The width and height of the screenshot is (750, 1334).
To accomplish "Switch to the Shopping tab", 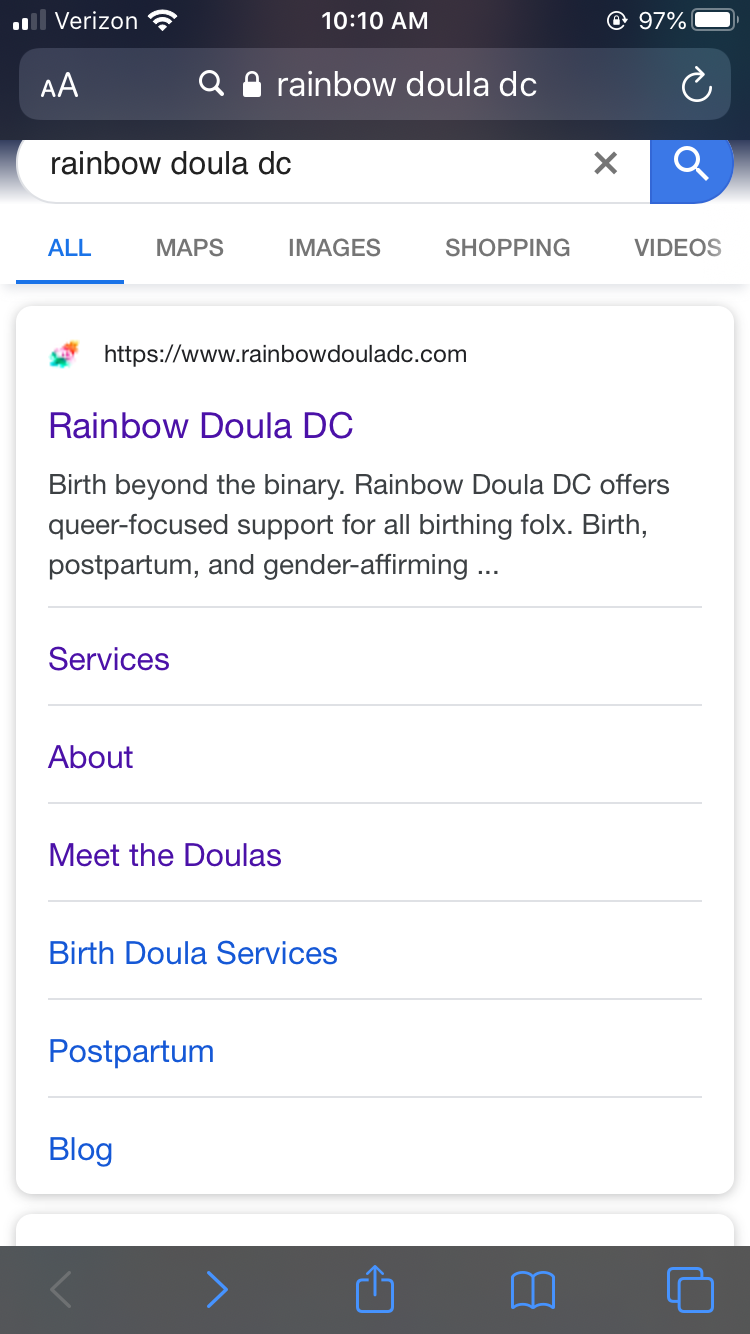I will pyautogui.click(x=507, y=248).
